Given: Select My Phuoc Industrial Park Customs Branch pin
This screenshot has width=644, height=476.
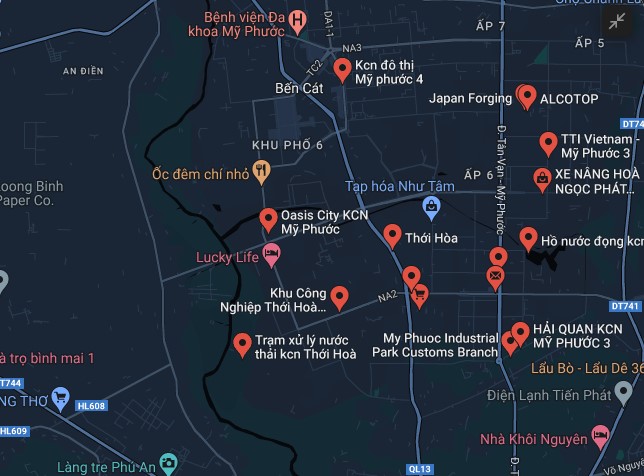Looking at the screenshot, I should point(510,342).
